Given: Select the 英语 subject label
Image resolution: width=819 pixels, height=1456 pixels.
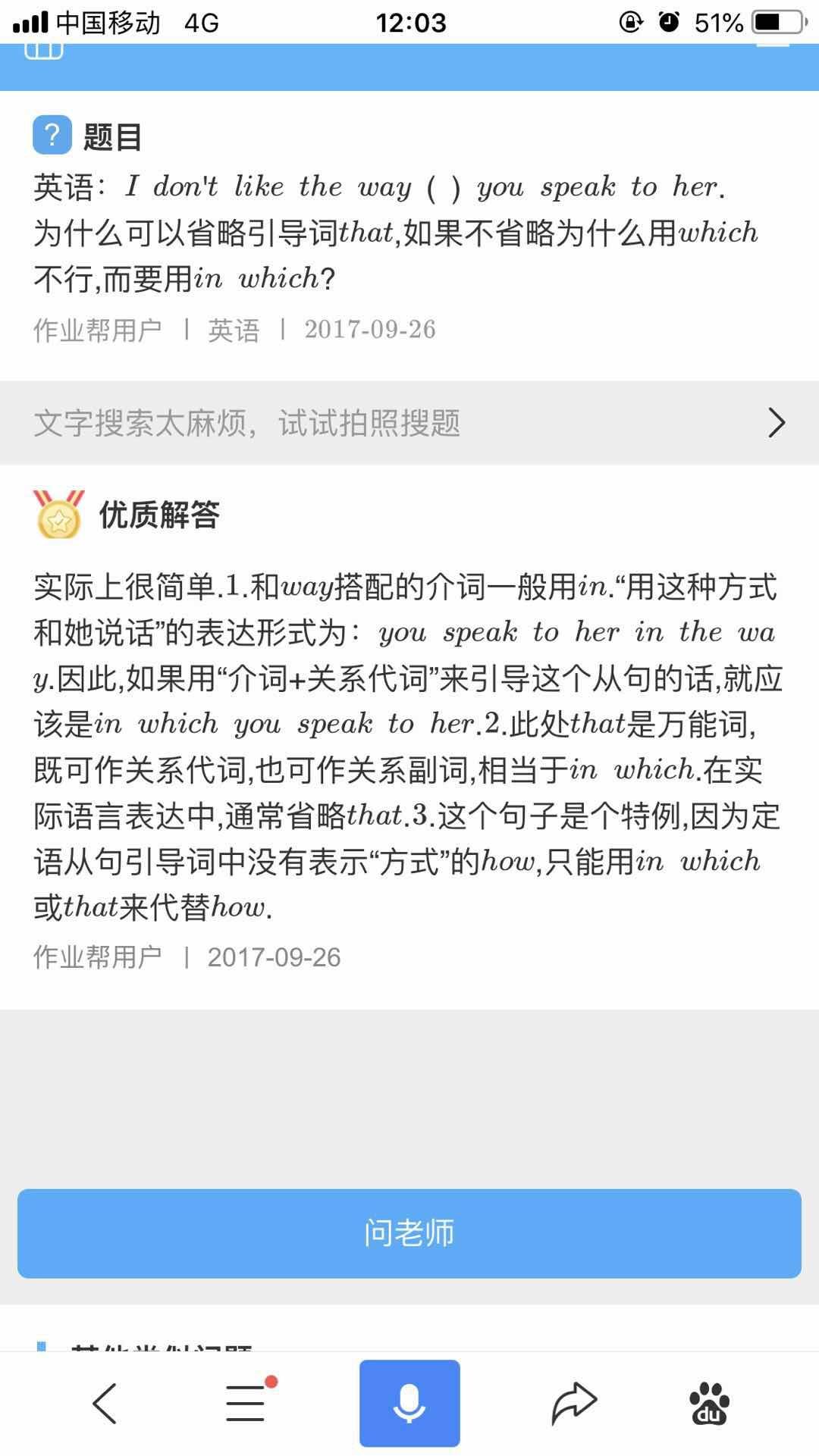Looking at the screenshot, I should [x=232, y=330].
